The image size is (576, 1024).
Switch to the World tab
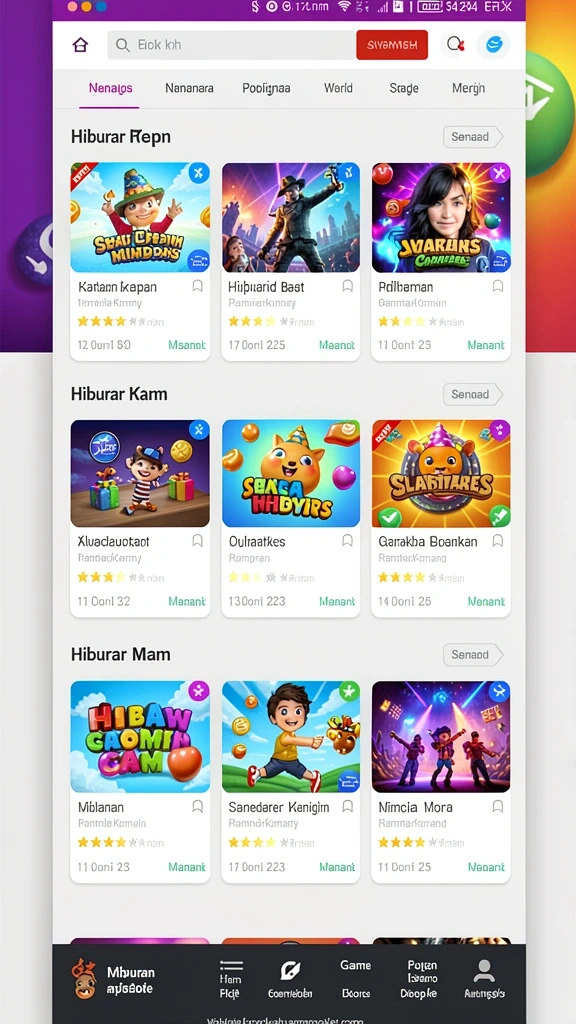pos(338,88)
